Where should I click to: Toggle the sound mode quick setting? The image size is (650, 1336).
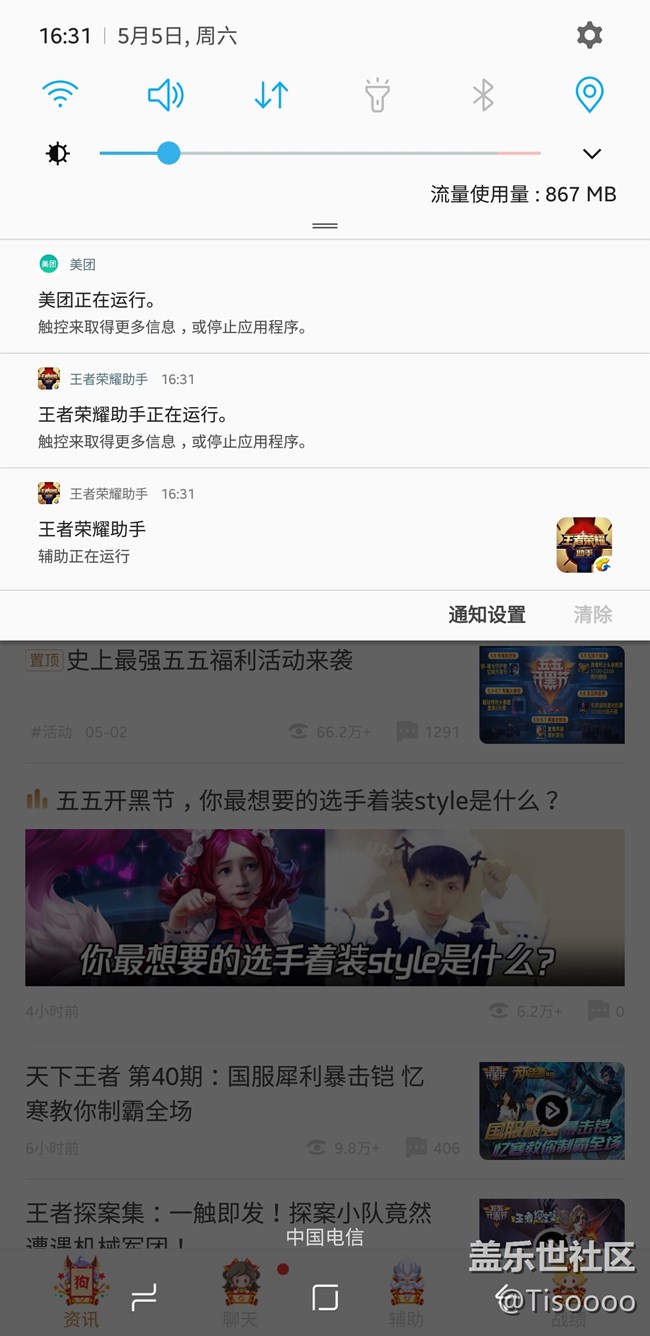tap(165, 95)
